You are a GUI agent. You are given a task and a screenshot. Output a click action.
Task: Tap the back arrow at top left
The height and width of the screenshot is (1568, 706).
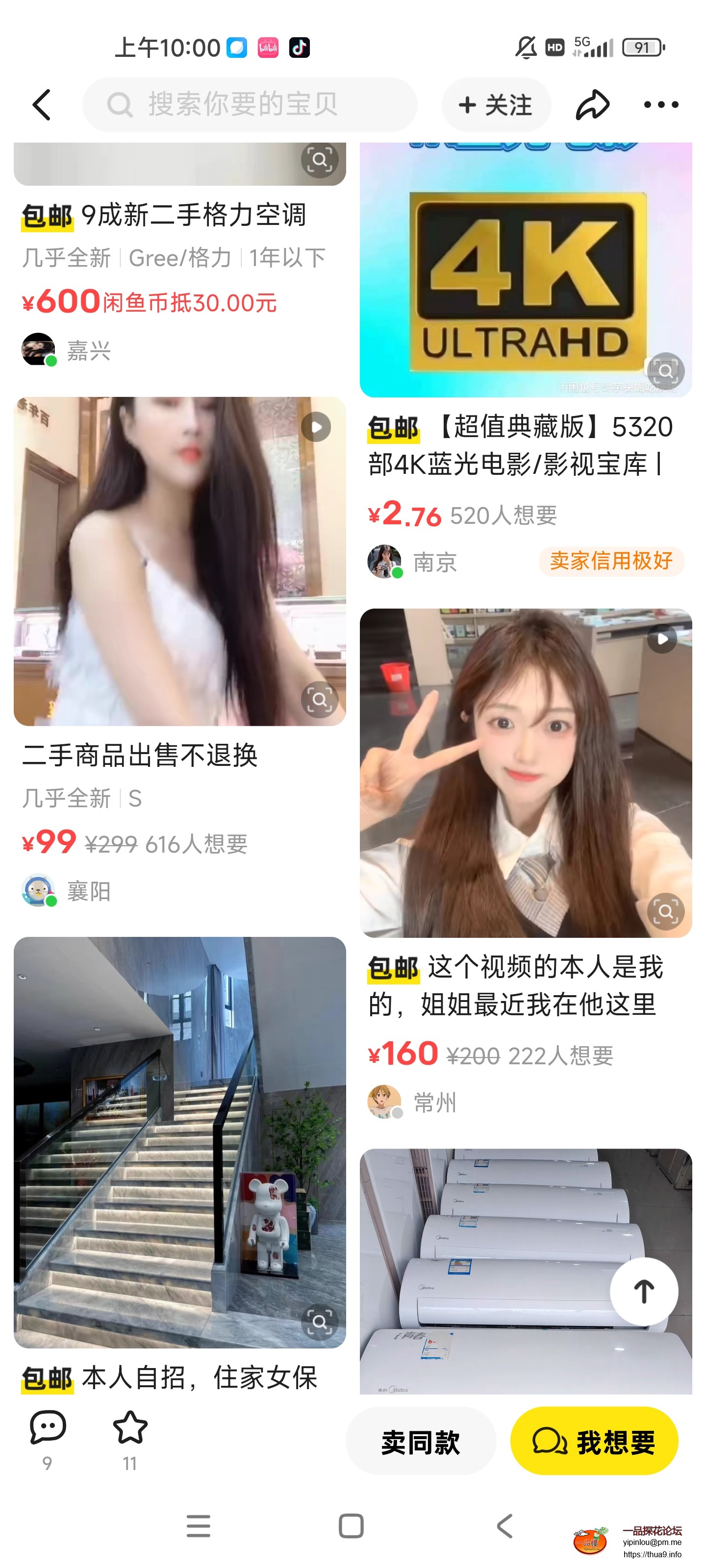click(41, 104)
